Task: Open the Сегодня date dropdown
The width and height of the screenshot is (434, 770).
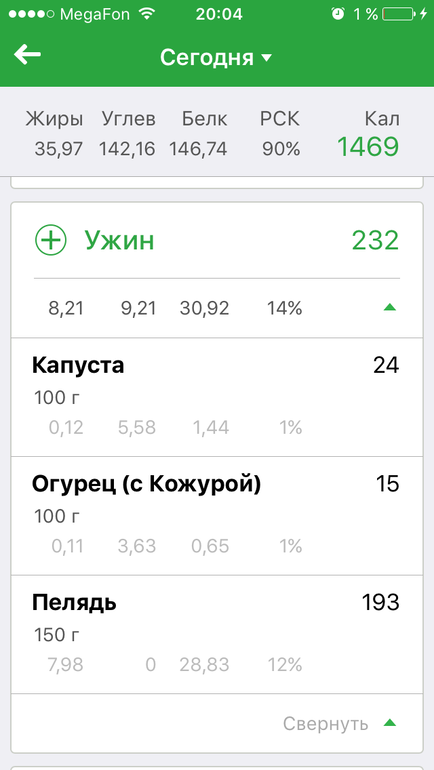Action: (216, 57)
